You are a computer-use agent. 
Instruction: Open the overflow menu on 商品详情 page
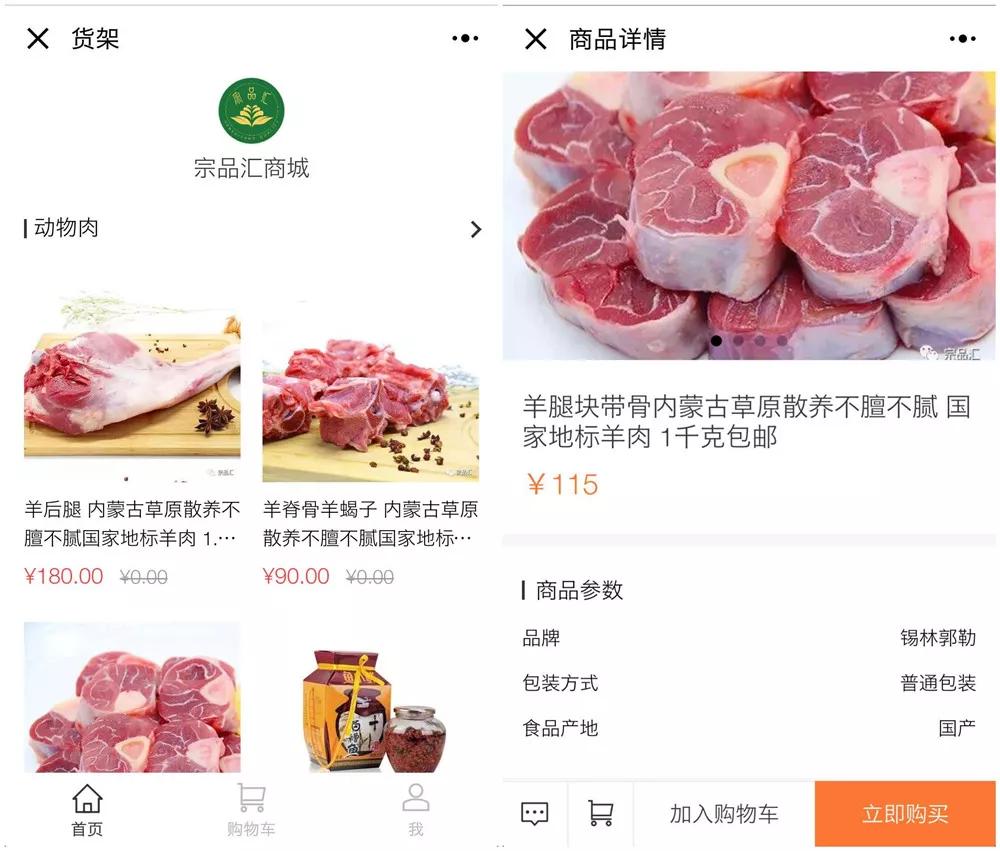tap(962, 39)
